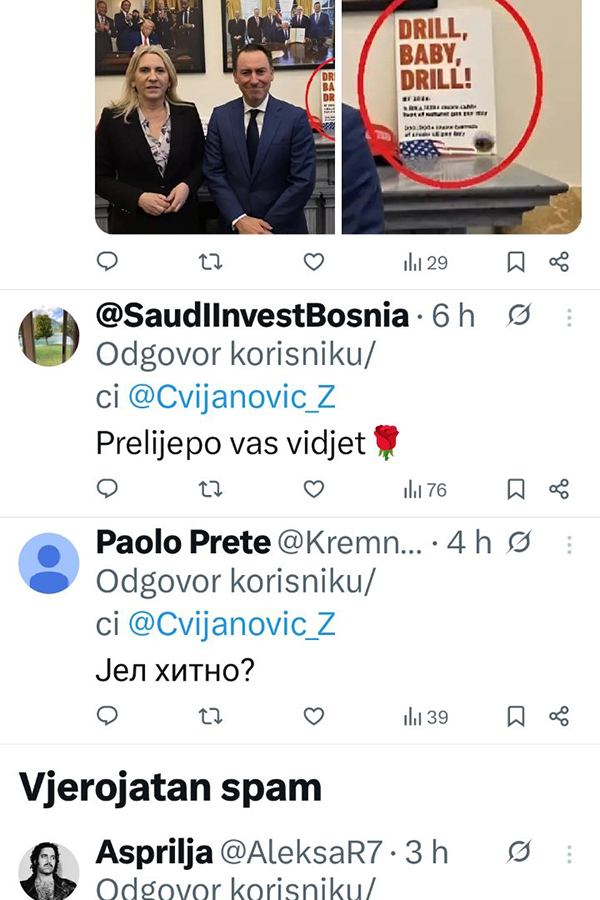Image resolution: width=600 pixels, height=900 pixels.
Task: Like Paolo Prete's reply
Action: tap(314, 716)
